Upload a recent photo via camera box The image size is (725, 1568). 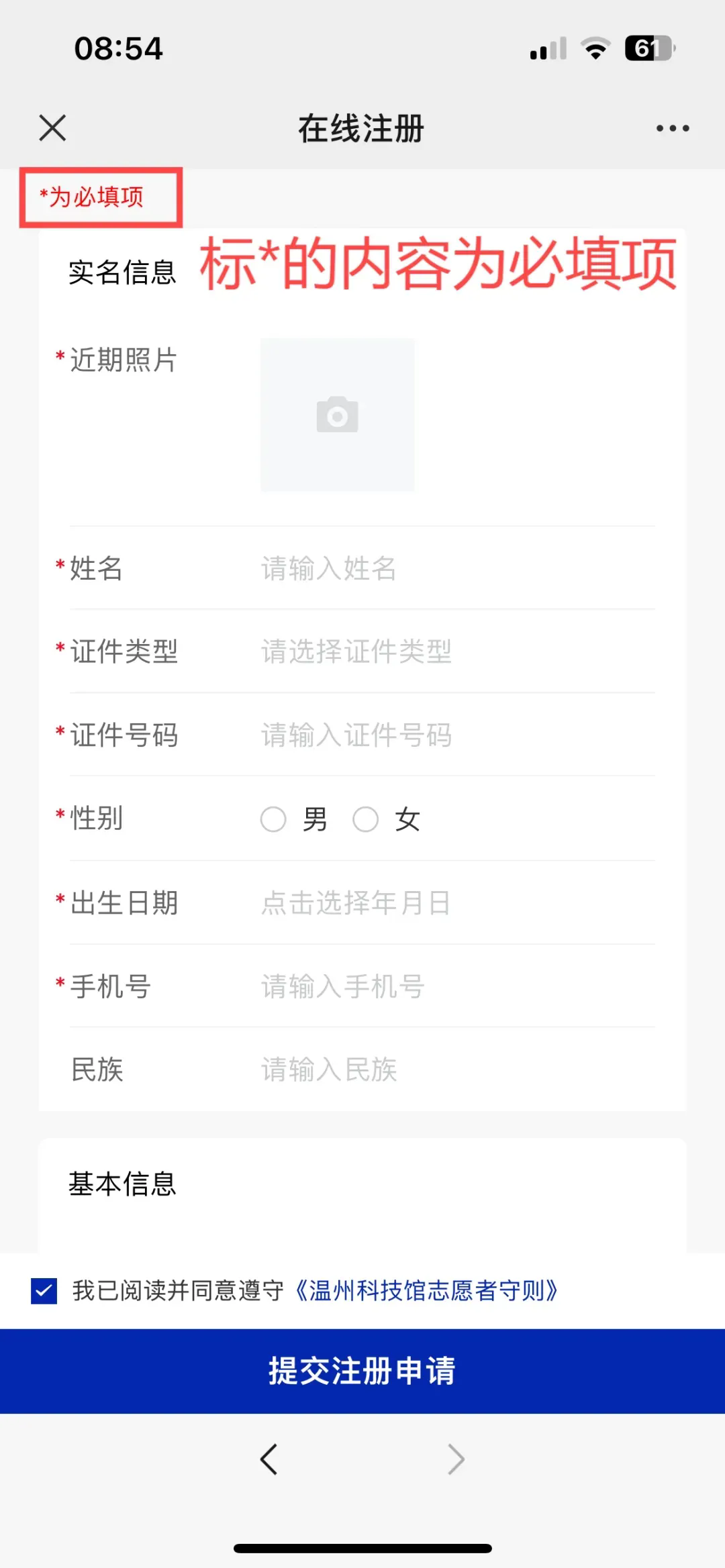click(337, 415)
